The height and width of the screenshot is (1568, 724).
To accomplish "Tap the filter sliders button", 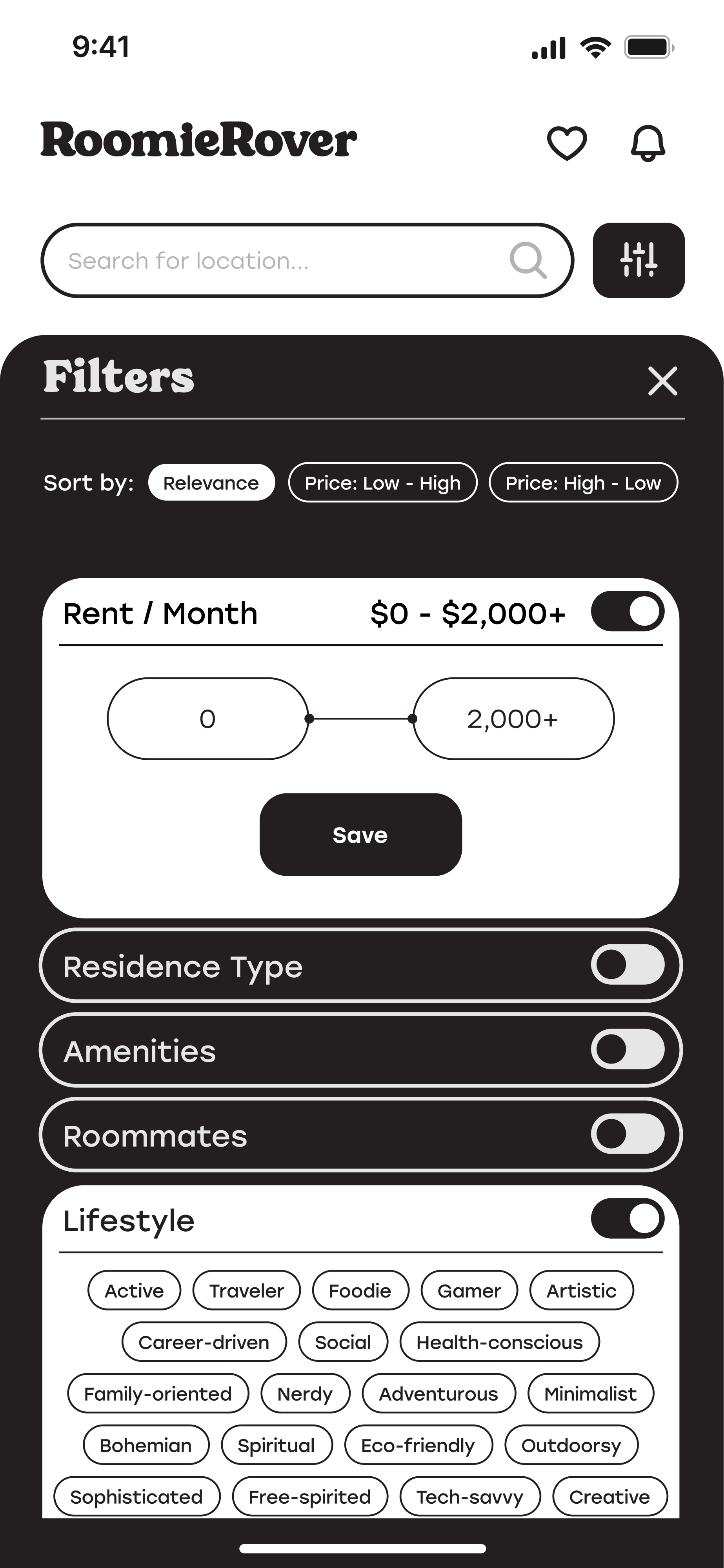I will [x=638, y=261].
